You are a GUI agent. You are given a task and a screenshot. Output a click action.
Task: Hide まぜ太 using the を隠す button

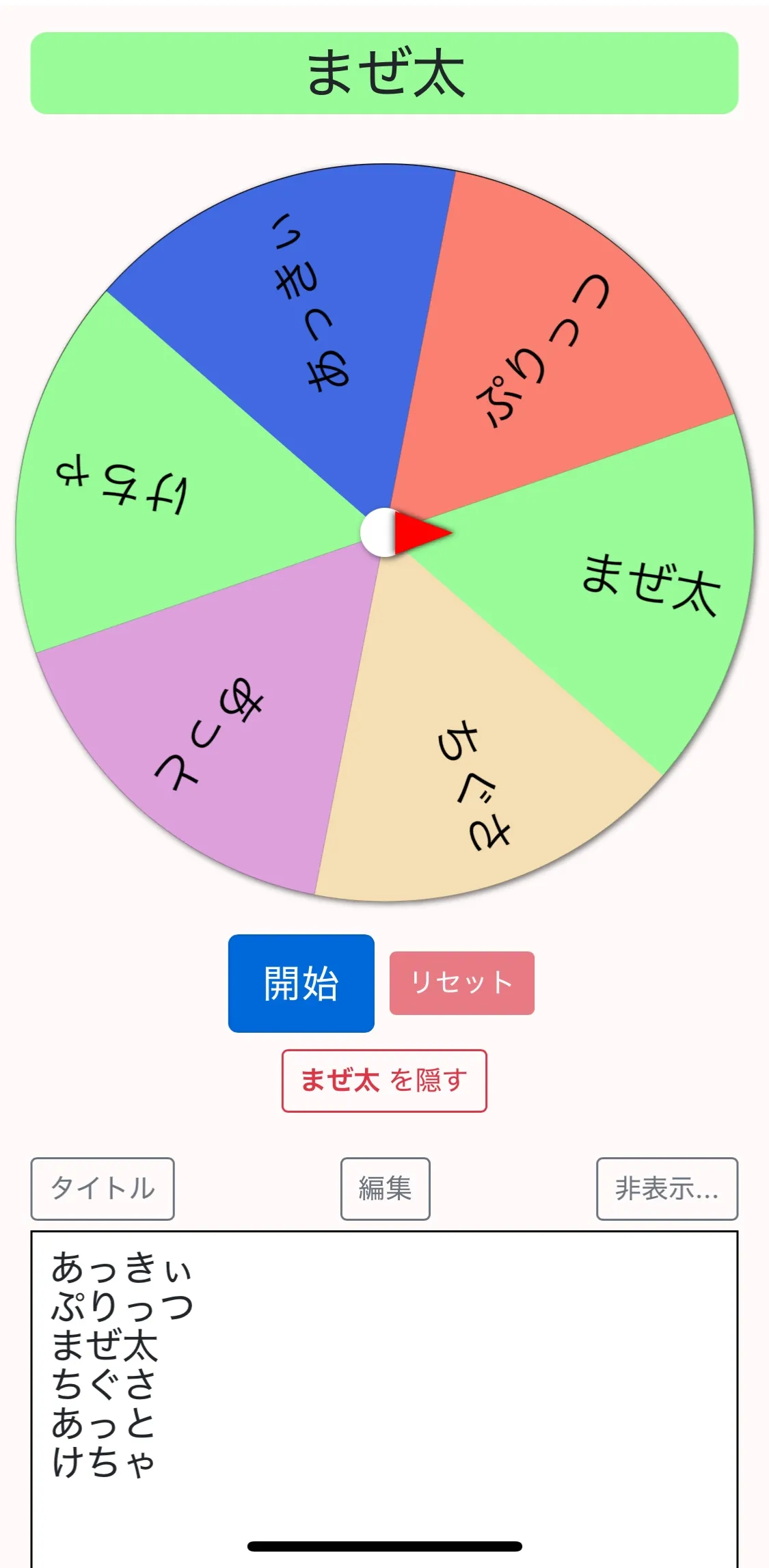click(x=383, y=1081)
